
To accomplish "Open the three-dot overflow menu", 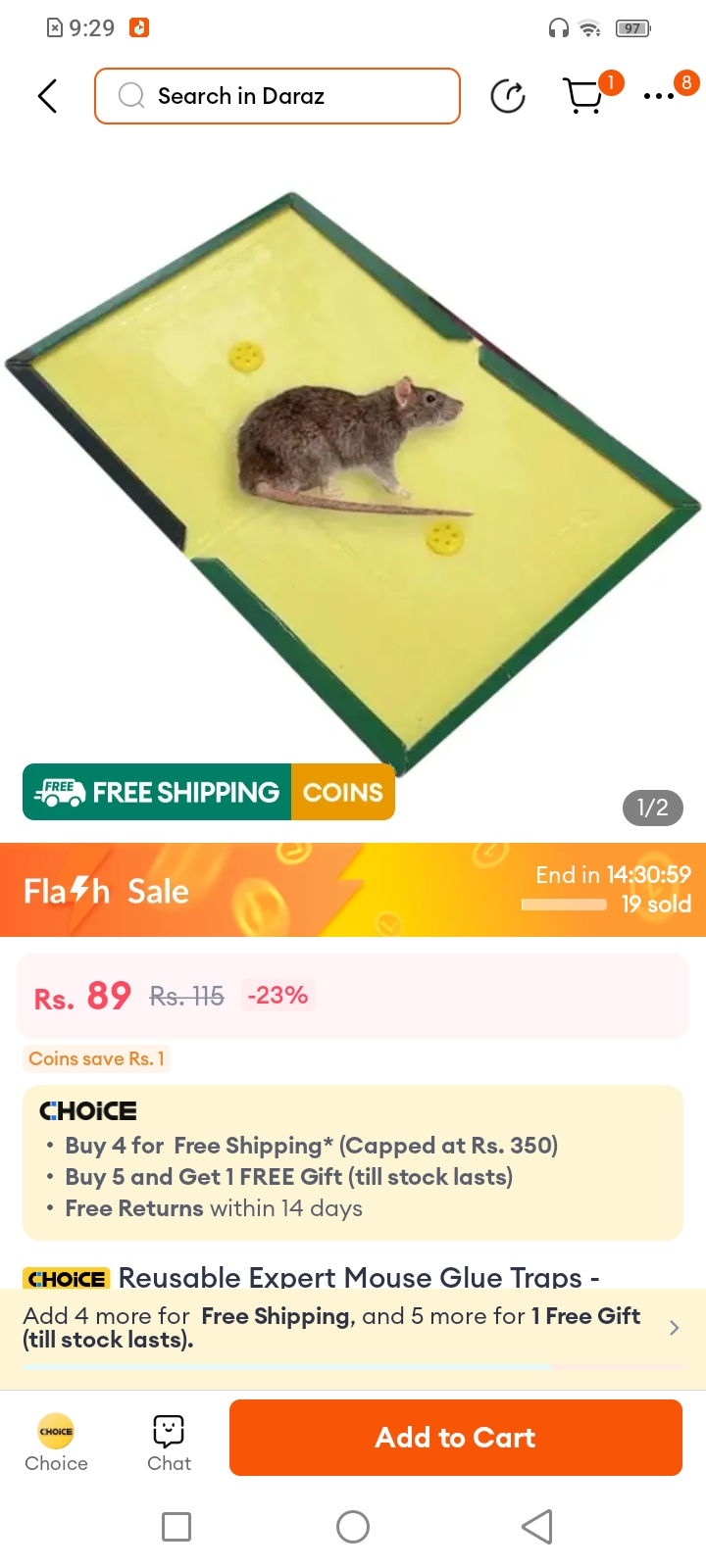I will 659,96.
